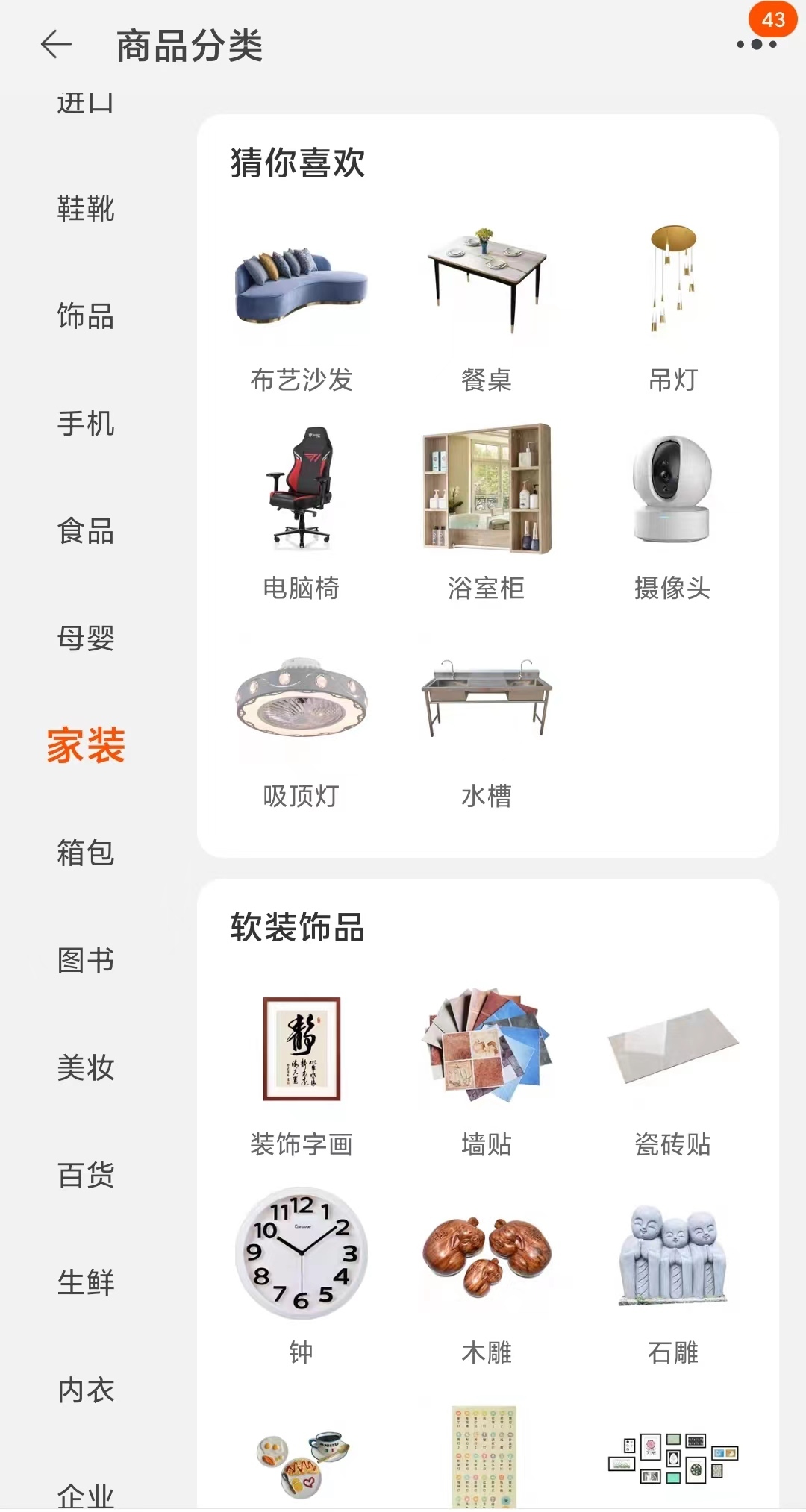View the 石雕 subcategory
The image size is (806, 1512).
click(672, 1277)
